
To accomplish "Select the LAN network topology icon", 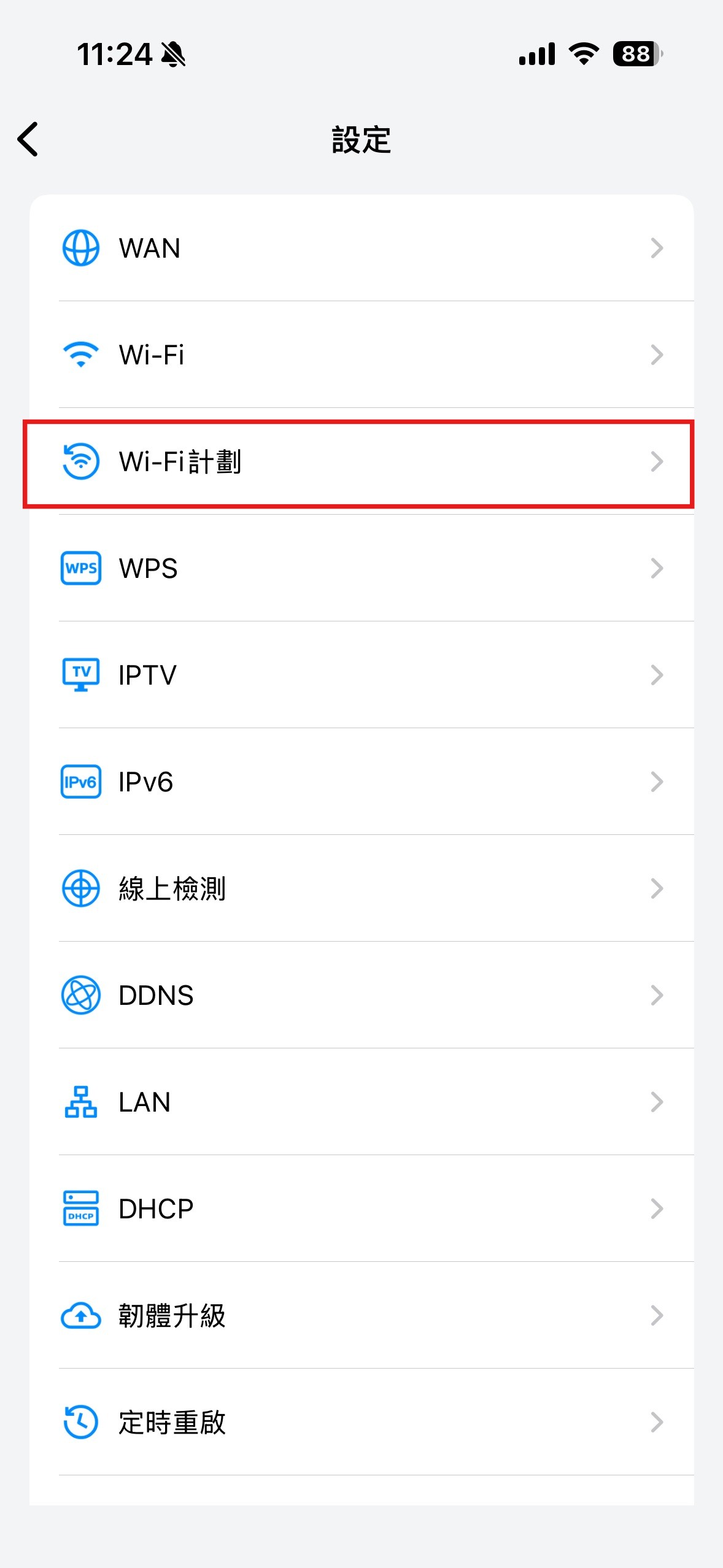I will (80, 1102).
